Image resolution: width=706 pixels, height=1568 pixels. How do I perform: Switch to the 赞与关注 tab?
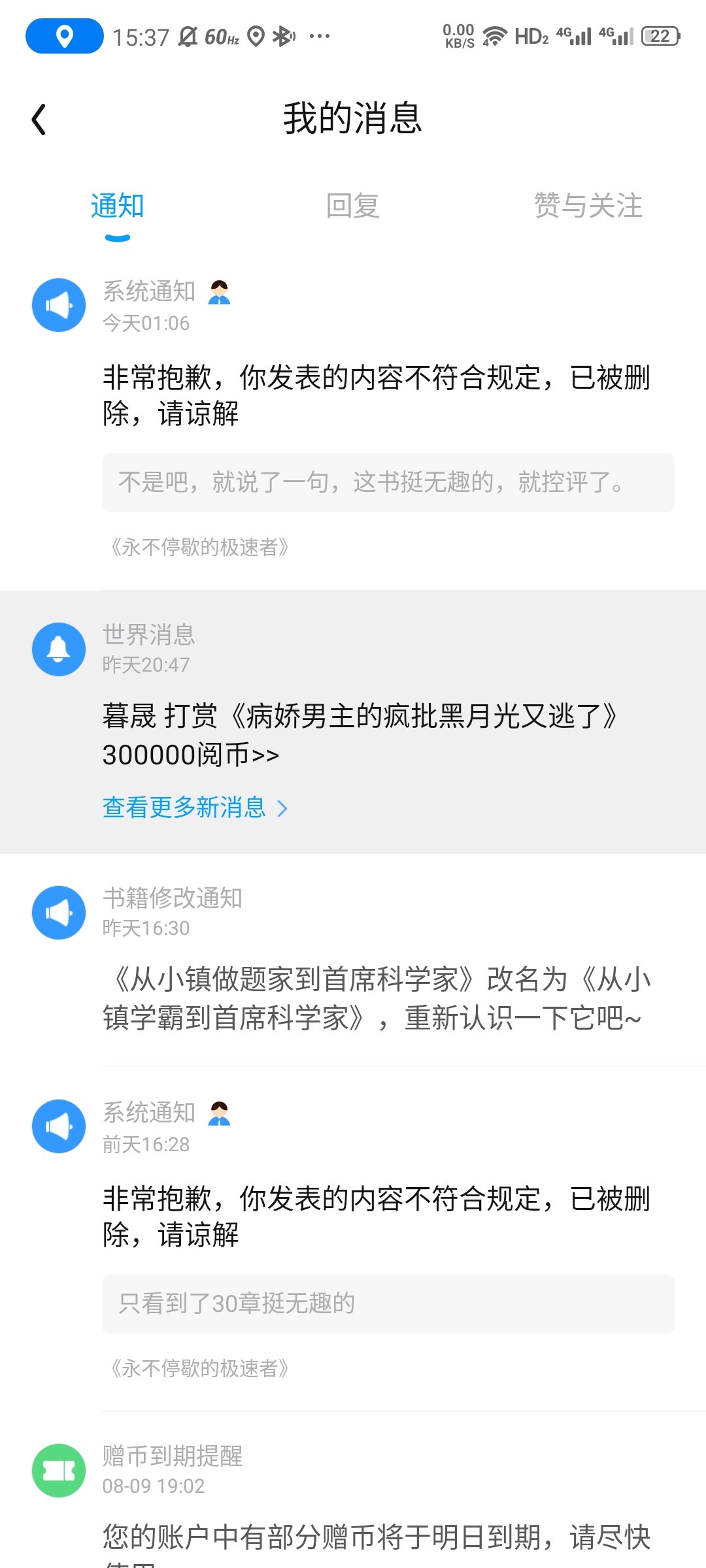[x=588, y=206]
